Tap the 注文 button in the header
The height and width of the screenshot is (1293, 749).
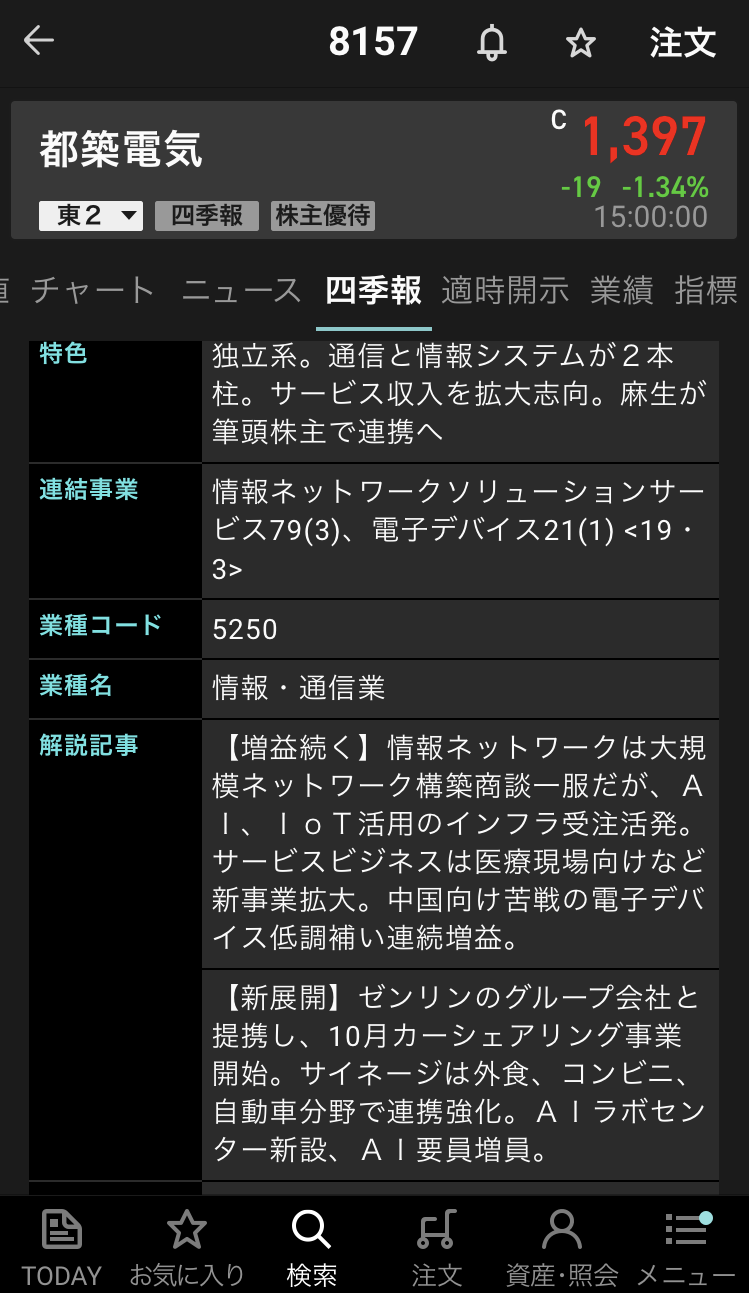click(683, 43)
